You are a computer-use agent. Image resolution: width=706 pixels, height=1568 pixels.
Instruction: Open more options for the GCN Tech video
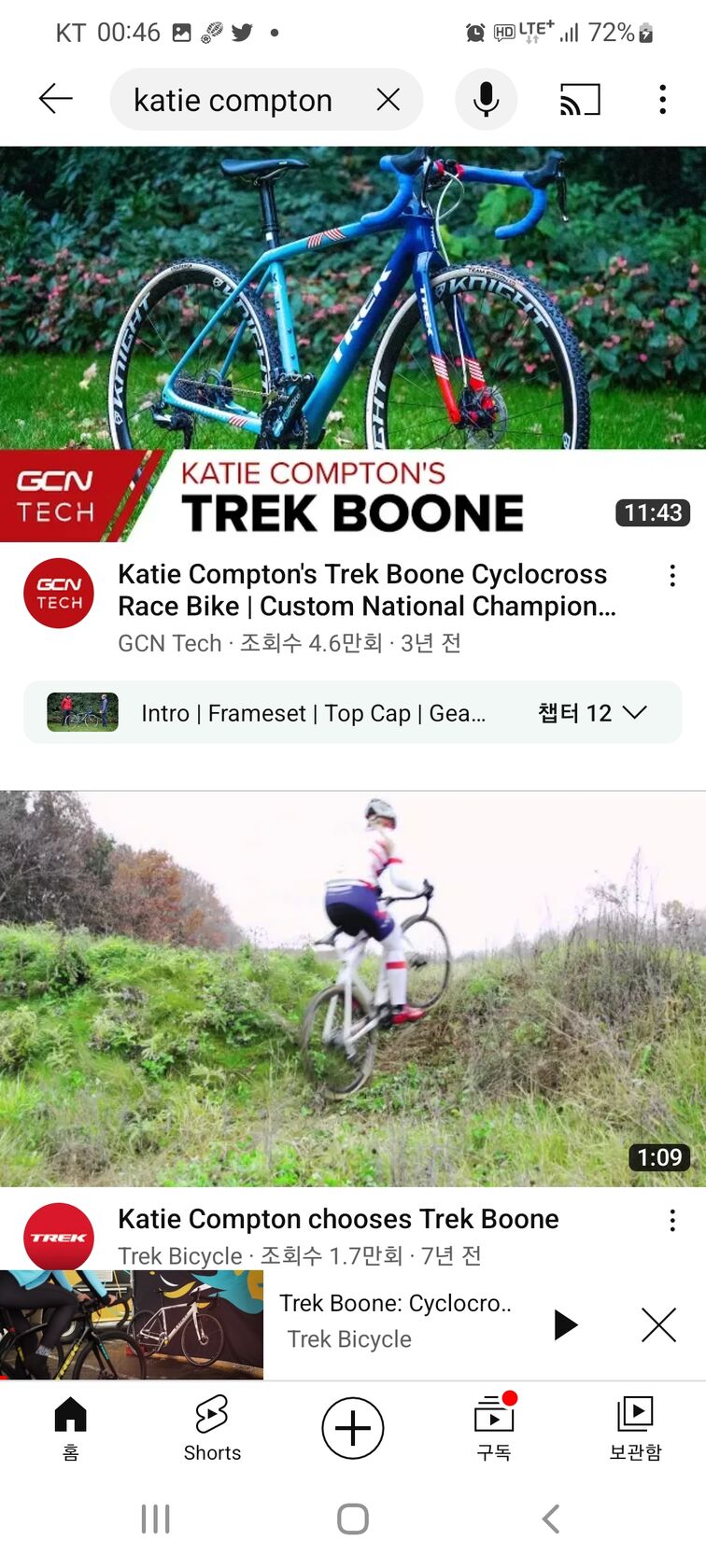click(672, 576)
